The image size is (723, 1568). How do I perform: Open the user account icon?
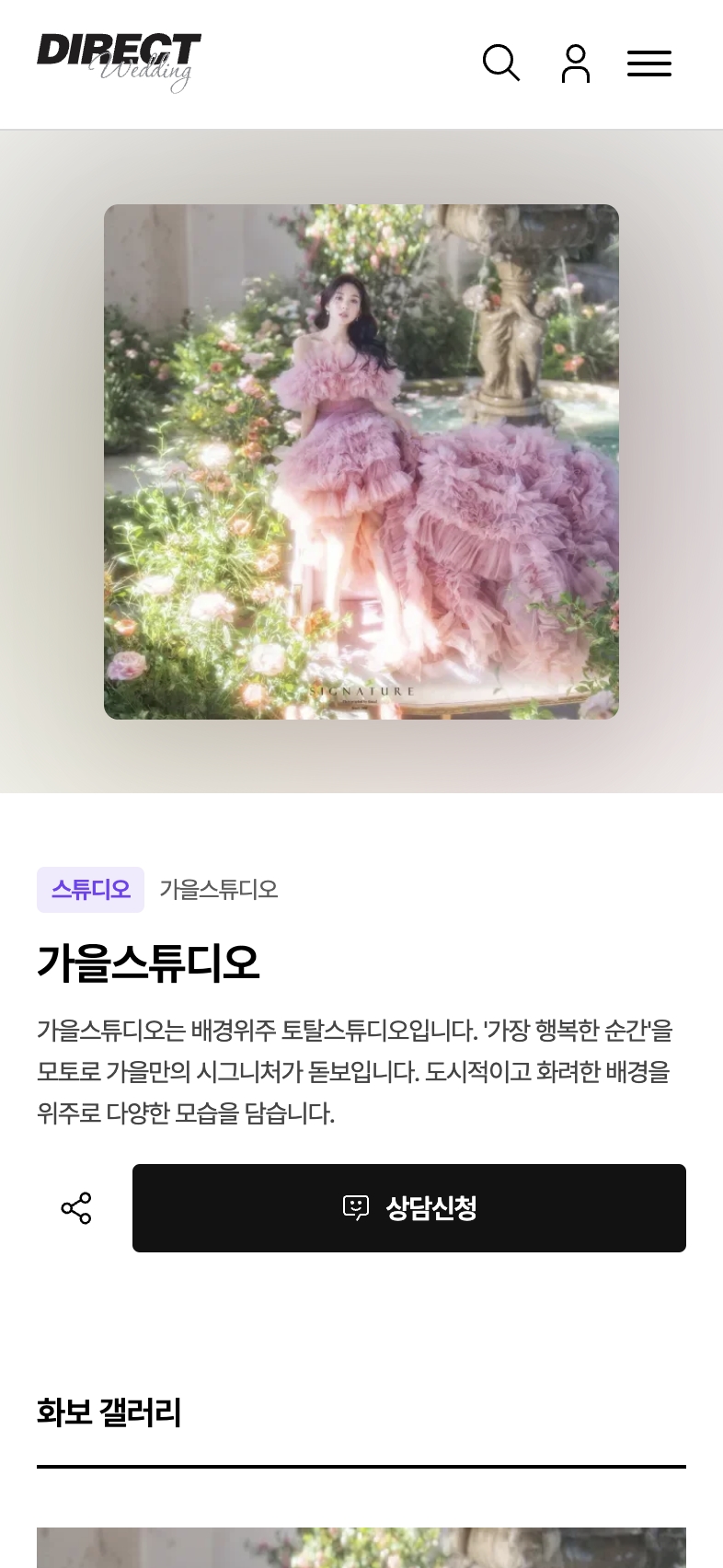coord(576,63)
